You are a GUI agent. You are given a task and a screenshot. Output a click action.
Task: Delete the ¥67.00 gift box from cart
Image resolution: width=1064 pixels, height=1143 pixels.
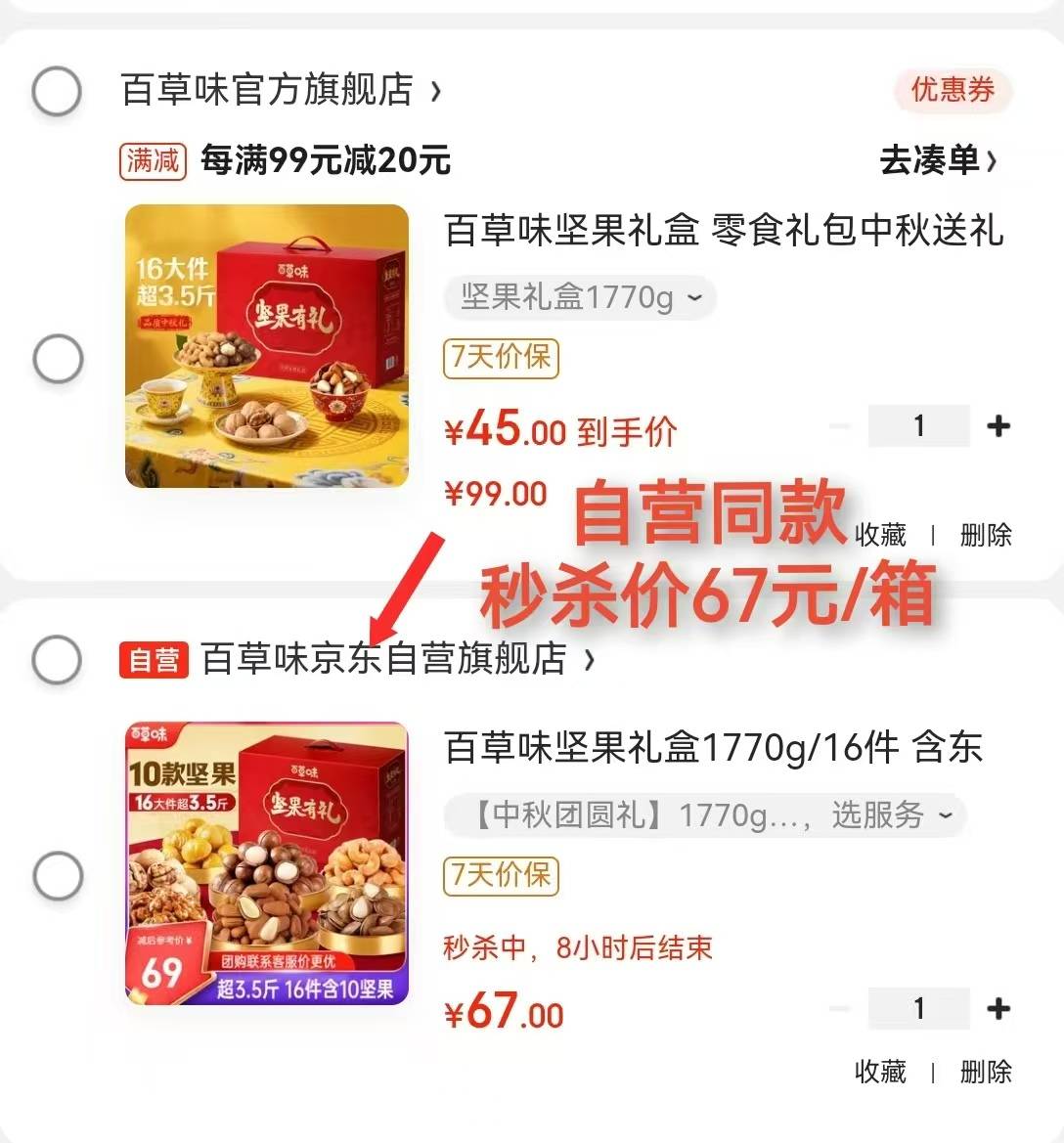click(985, 1072)
